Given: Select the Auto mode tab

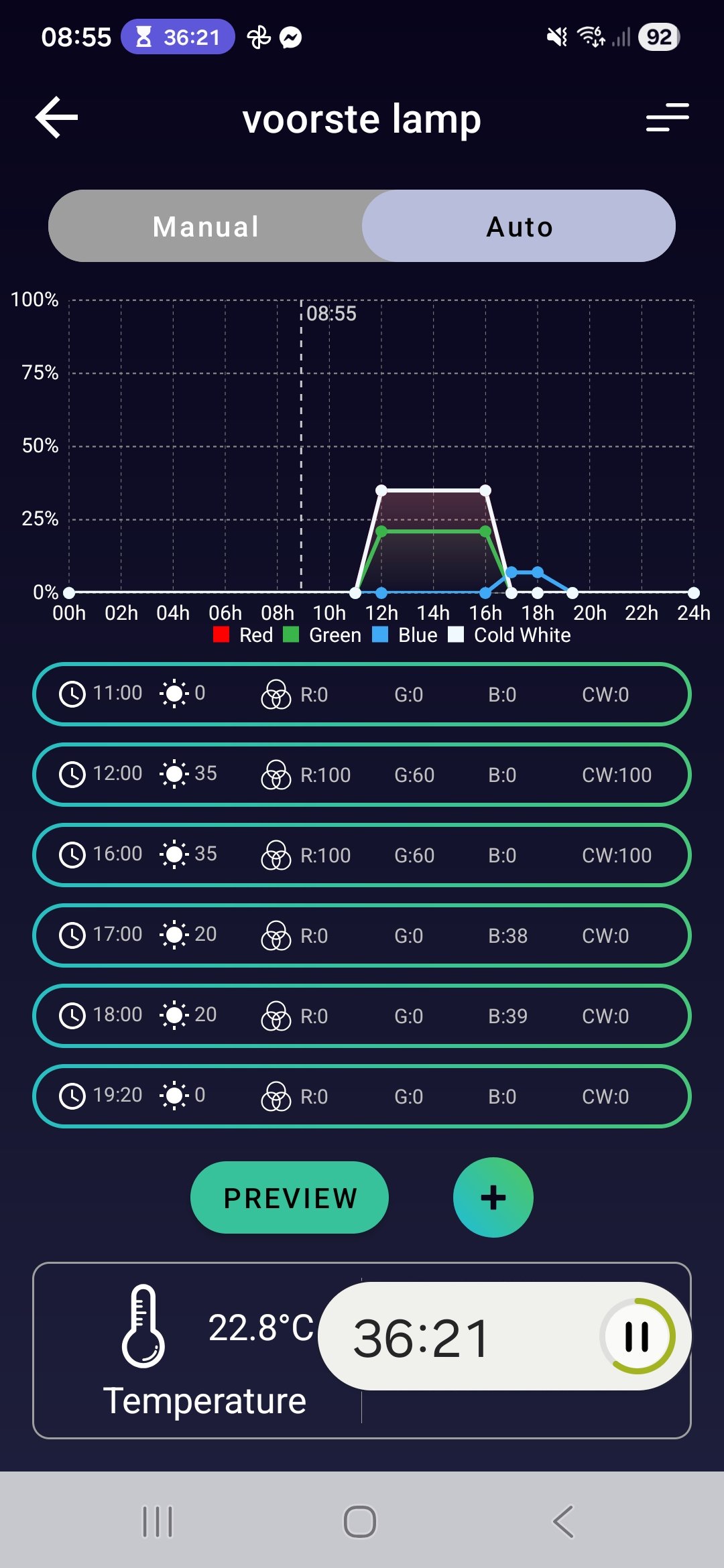Looking at the screenshot, I should point(519,226).
